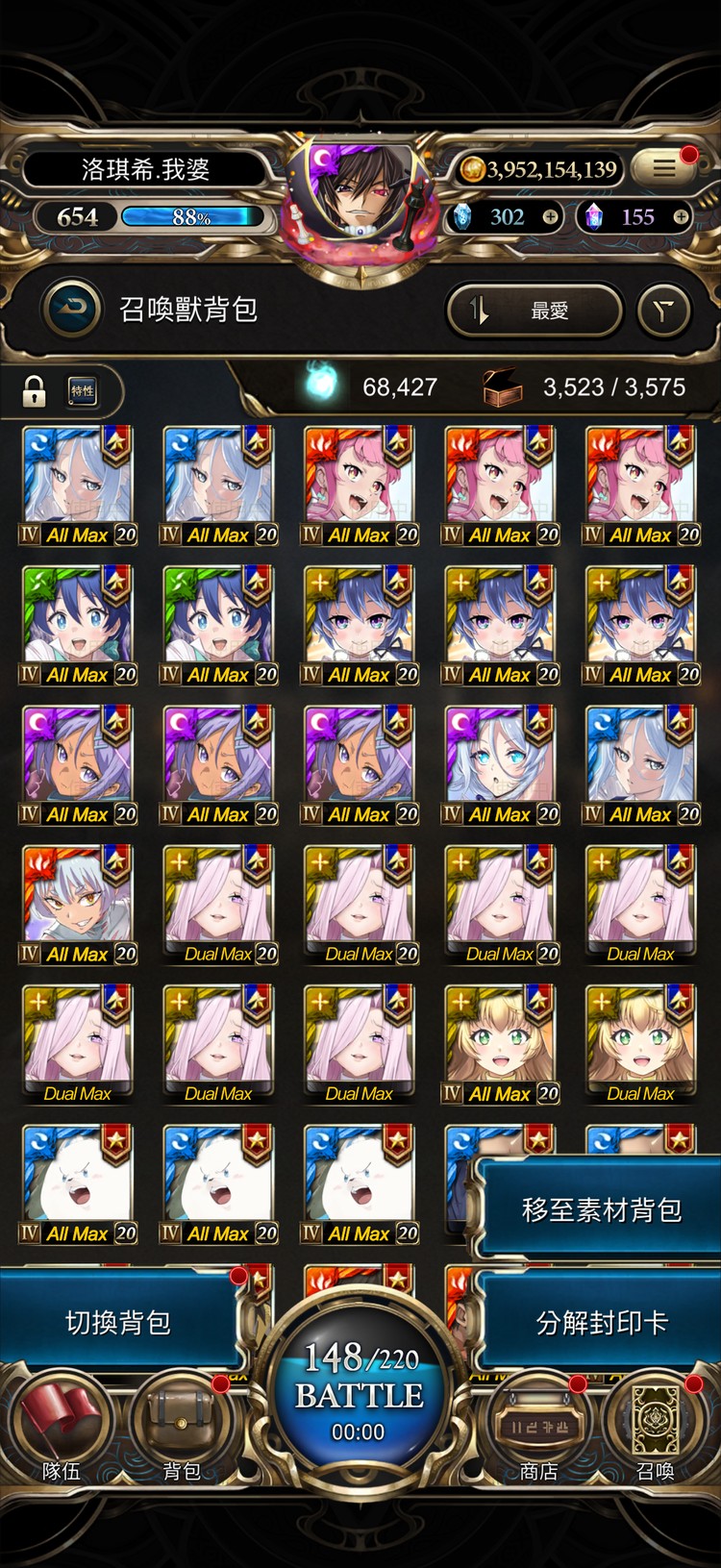Open the 最愛 sort option
This screenshot has height=1568, width=721.
pos(535,311)
